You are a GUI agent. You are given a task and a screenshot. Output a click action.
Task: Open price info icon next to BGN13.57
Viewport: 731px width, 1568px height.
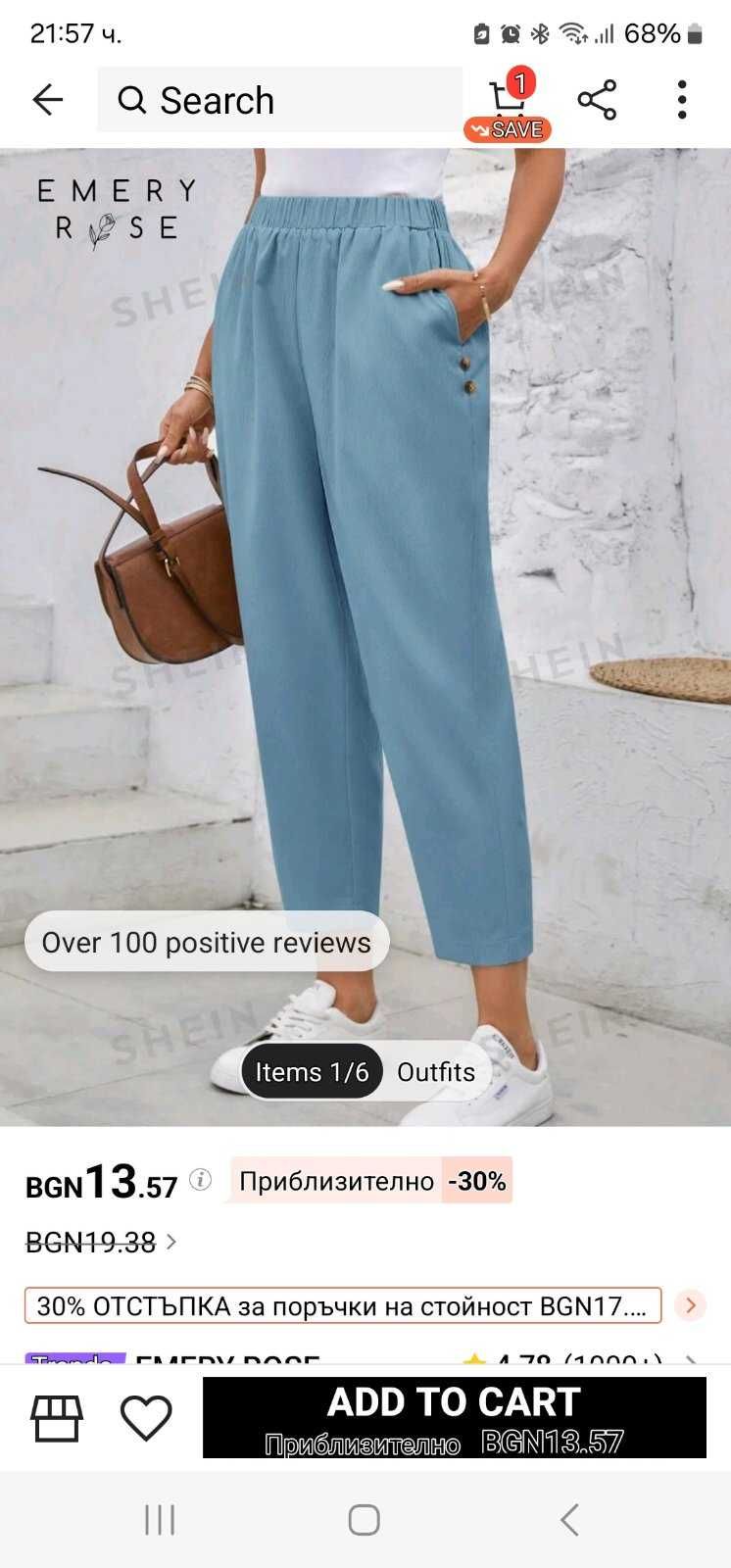point(200,1179)
